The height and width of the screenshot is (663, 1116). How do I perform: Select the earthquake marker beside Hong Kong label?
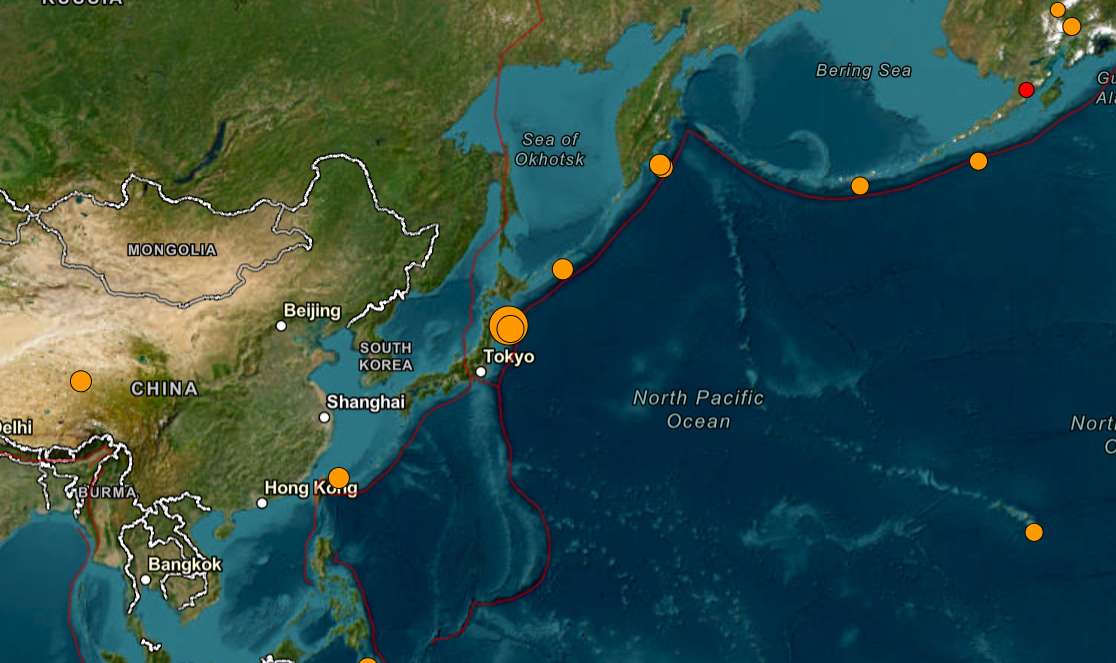(x=339, y=478)
